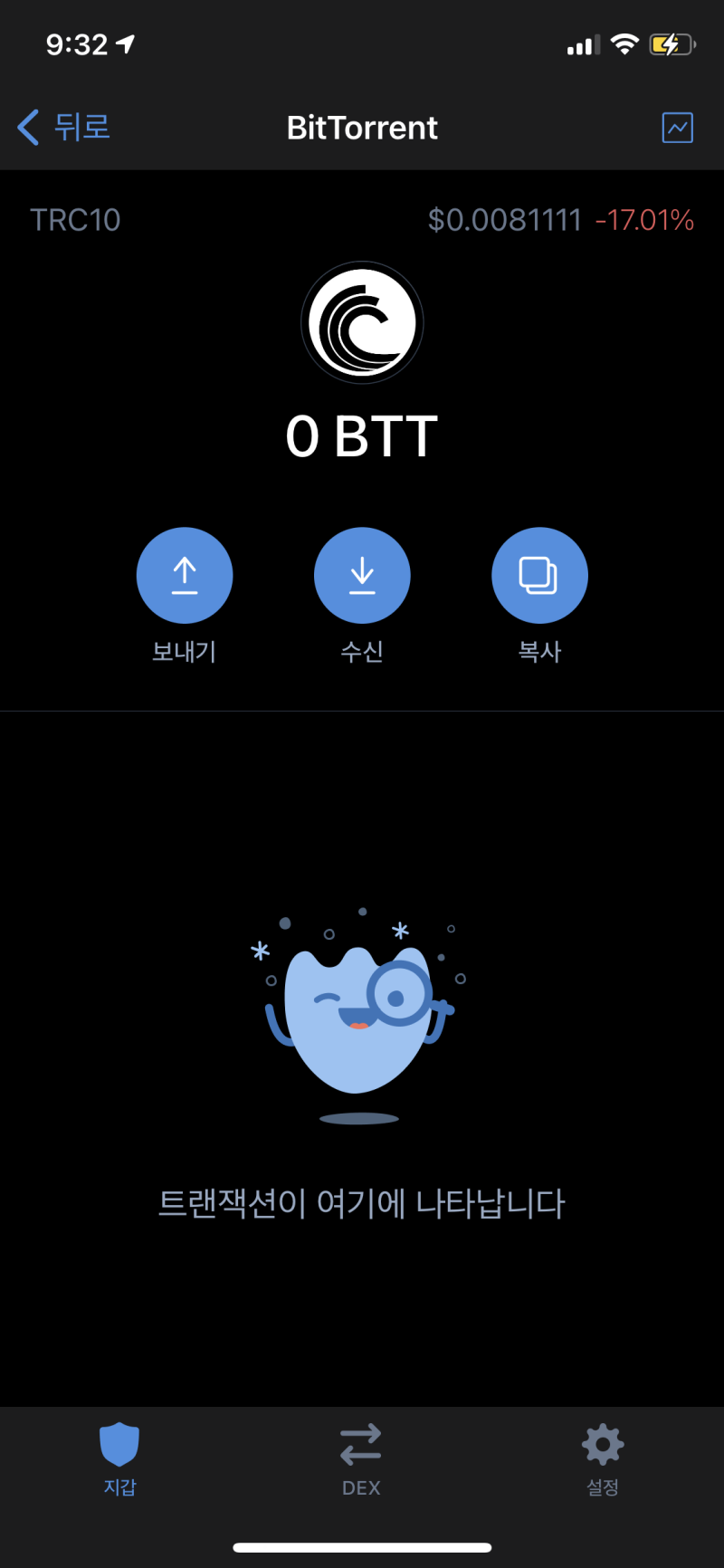Go back using the 뒤로 link
This screenshot has width=724, height=1568.
coord(83,128)
